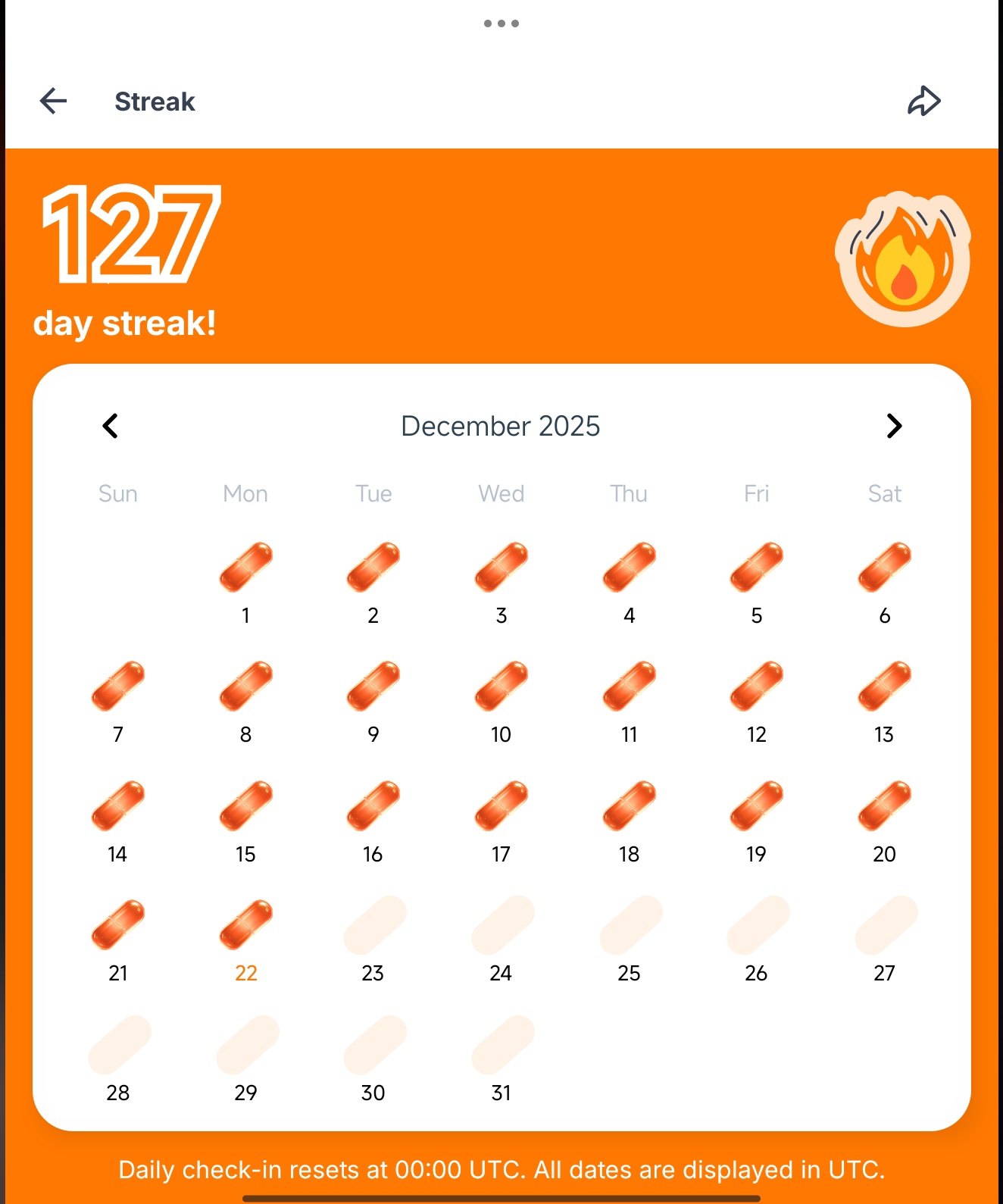Go to the previous month

pyautogui.click(x=111, y=426)
